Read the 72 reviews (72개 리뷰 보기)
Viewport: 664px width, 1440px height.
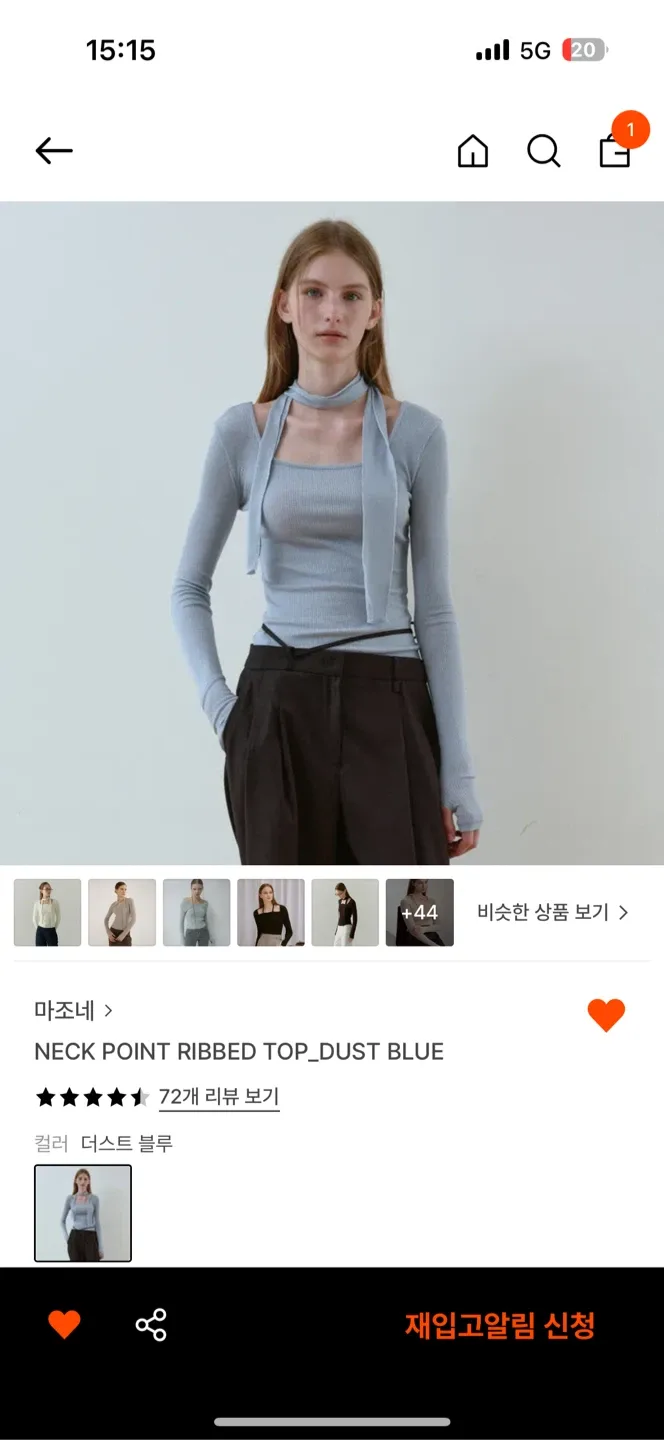click(218, 1096)
